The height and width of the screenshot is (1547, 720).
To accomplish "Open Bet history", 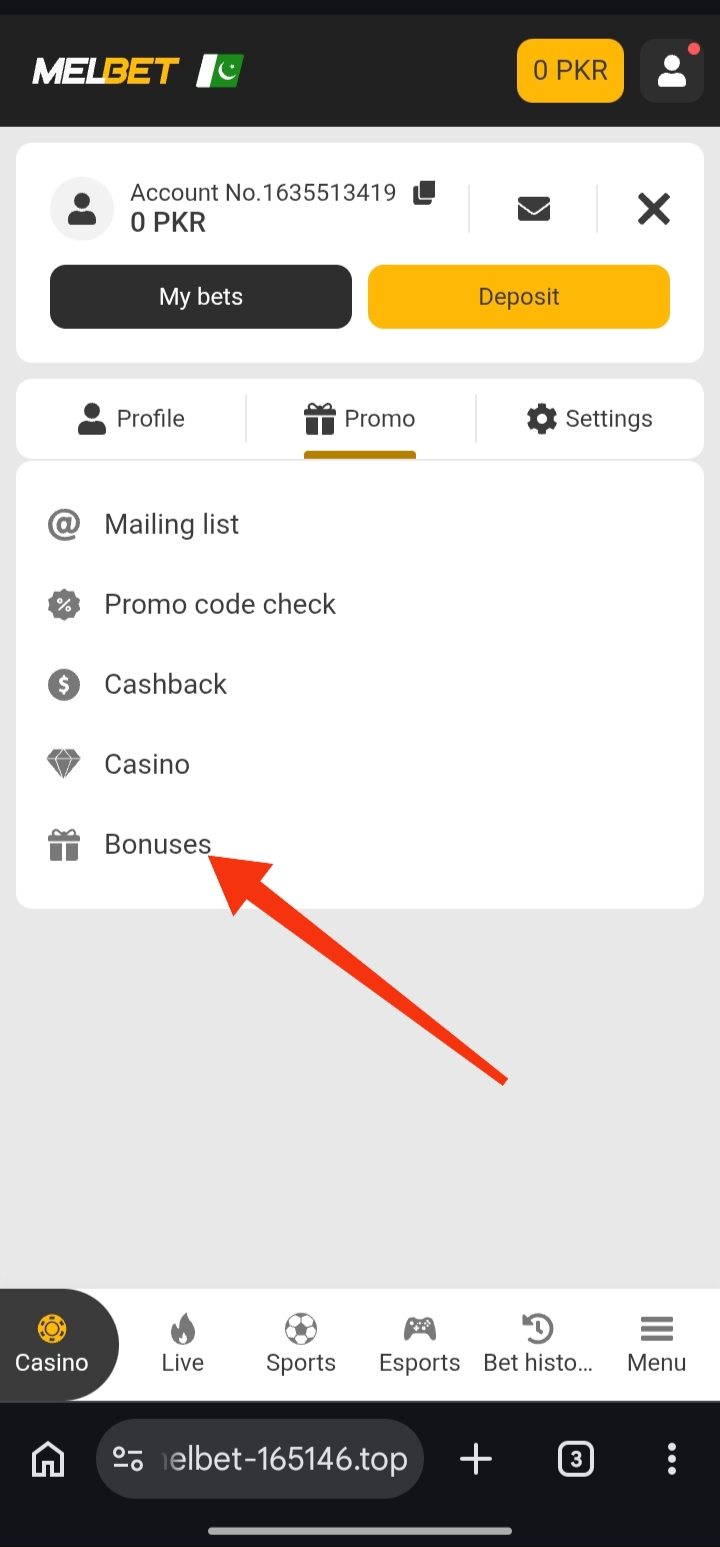I will 538,1343.
